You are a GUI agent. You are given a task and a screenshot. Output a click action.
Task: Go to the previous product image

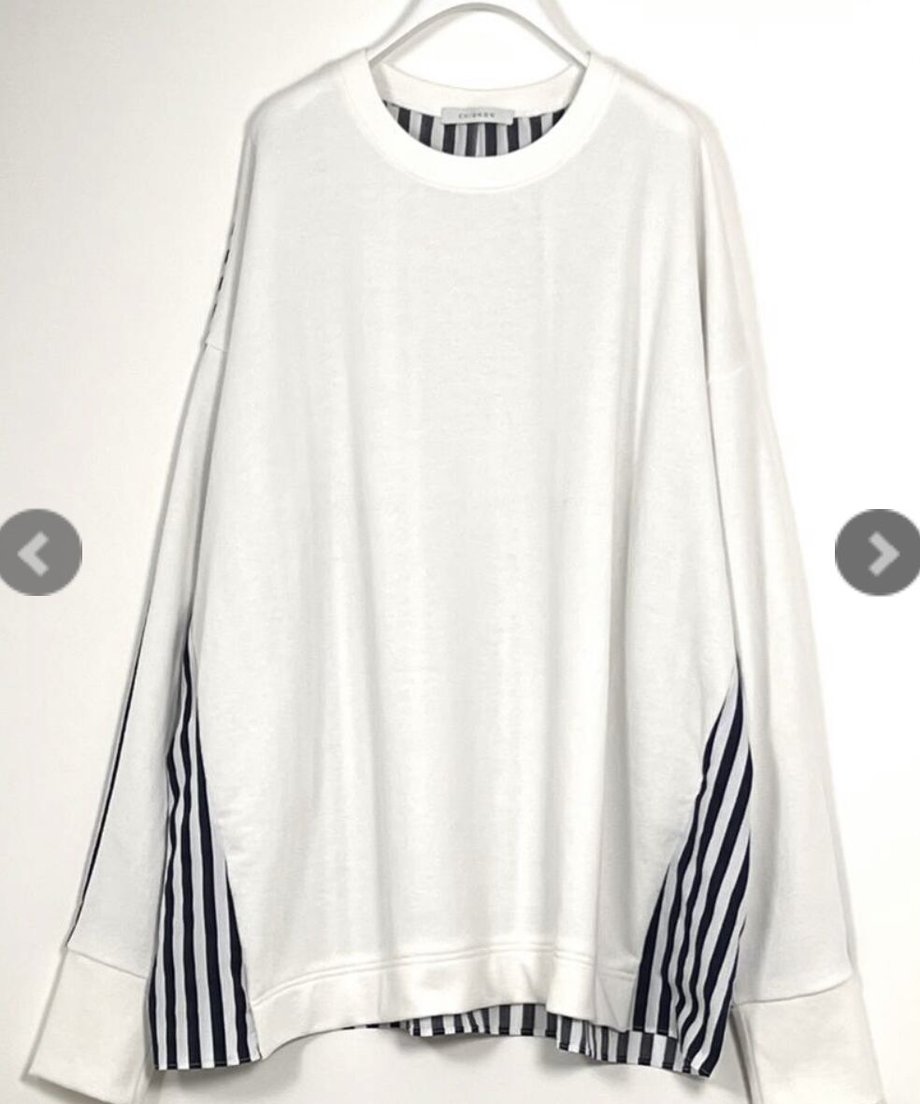(38, 553)
